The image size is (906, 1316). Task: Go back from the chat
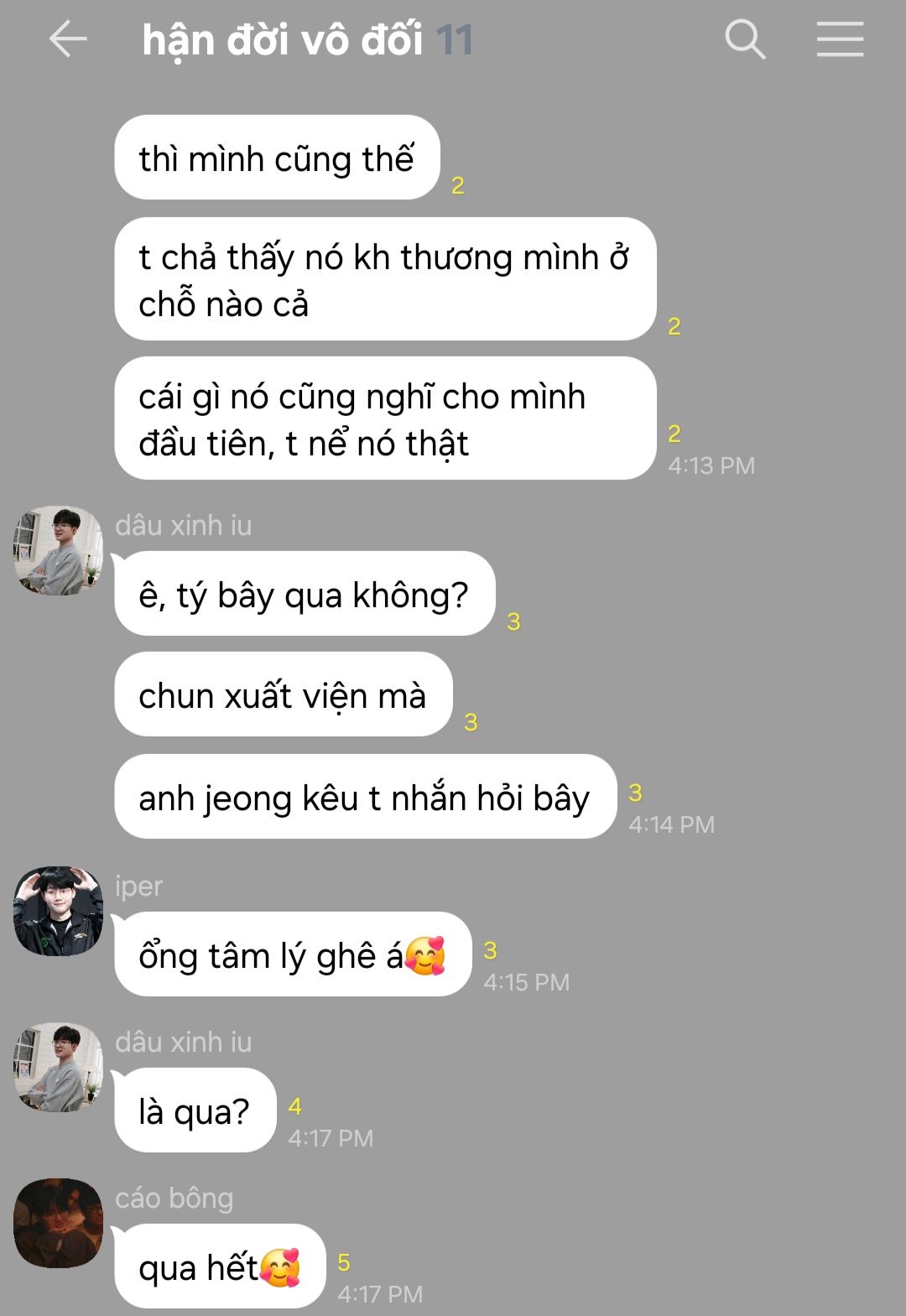pyautogui.click(x=68, y=39)
